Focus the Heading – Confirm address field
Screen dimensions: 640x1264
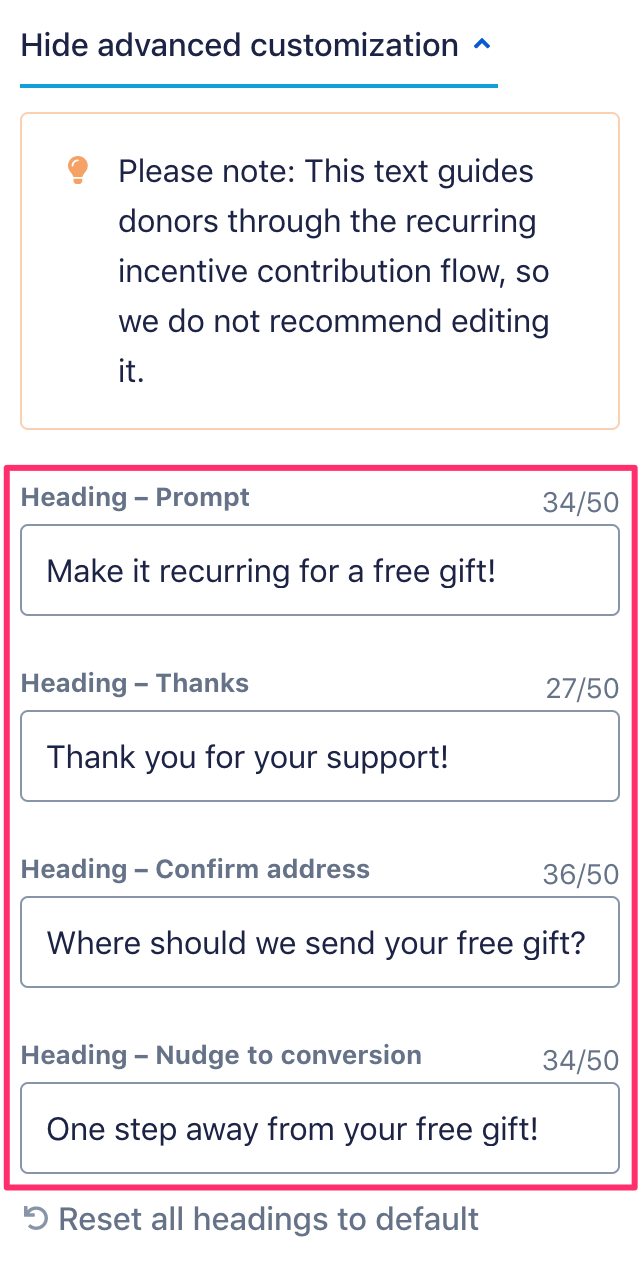(320, 943)
